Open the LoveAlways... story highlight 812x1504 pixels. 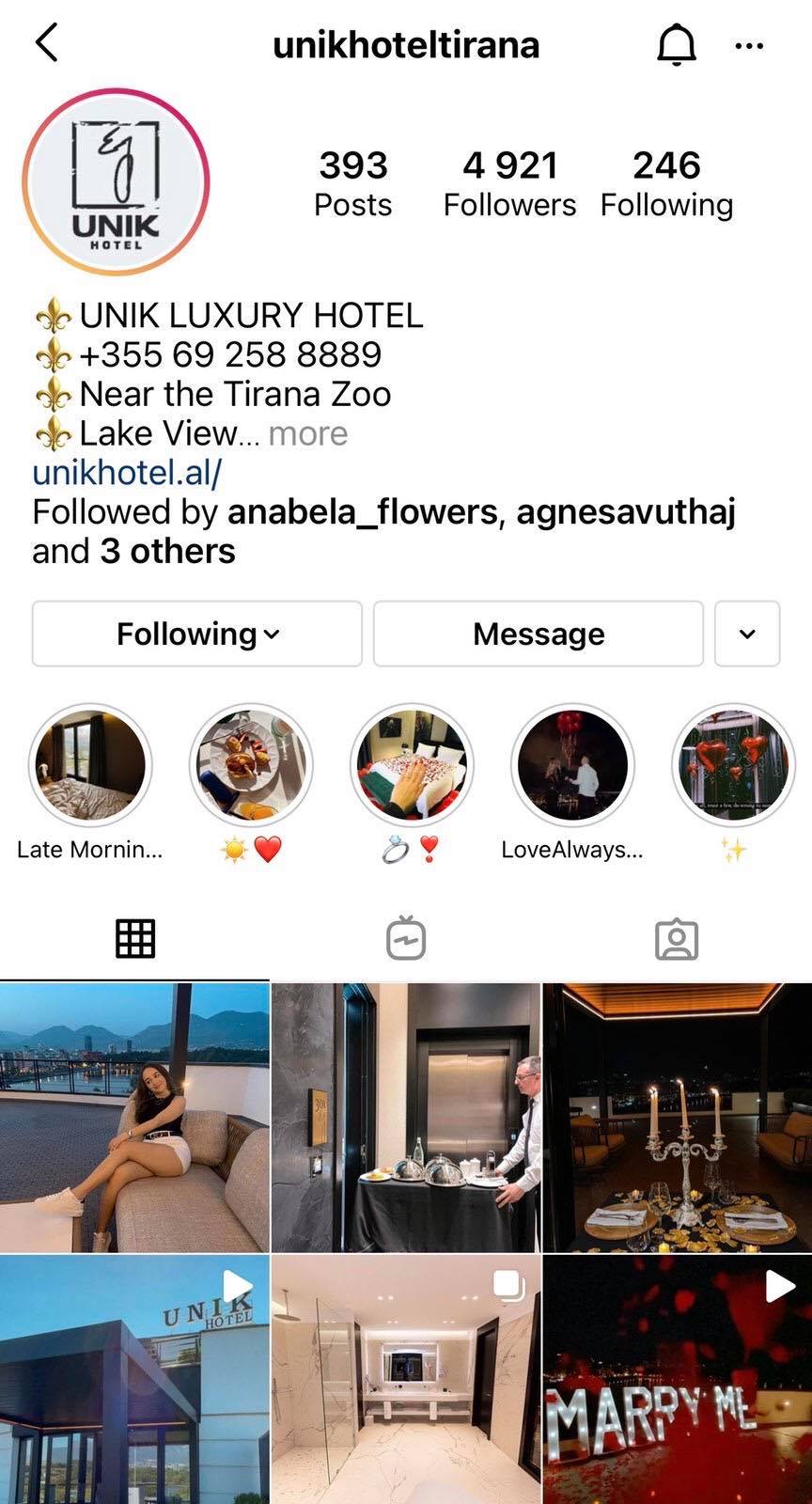click(572, 766)
